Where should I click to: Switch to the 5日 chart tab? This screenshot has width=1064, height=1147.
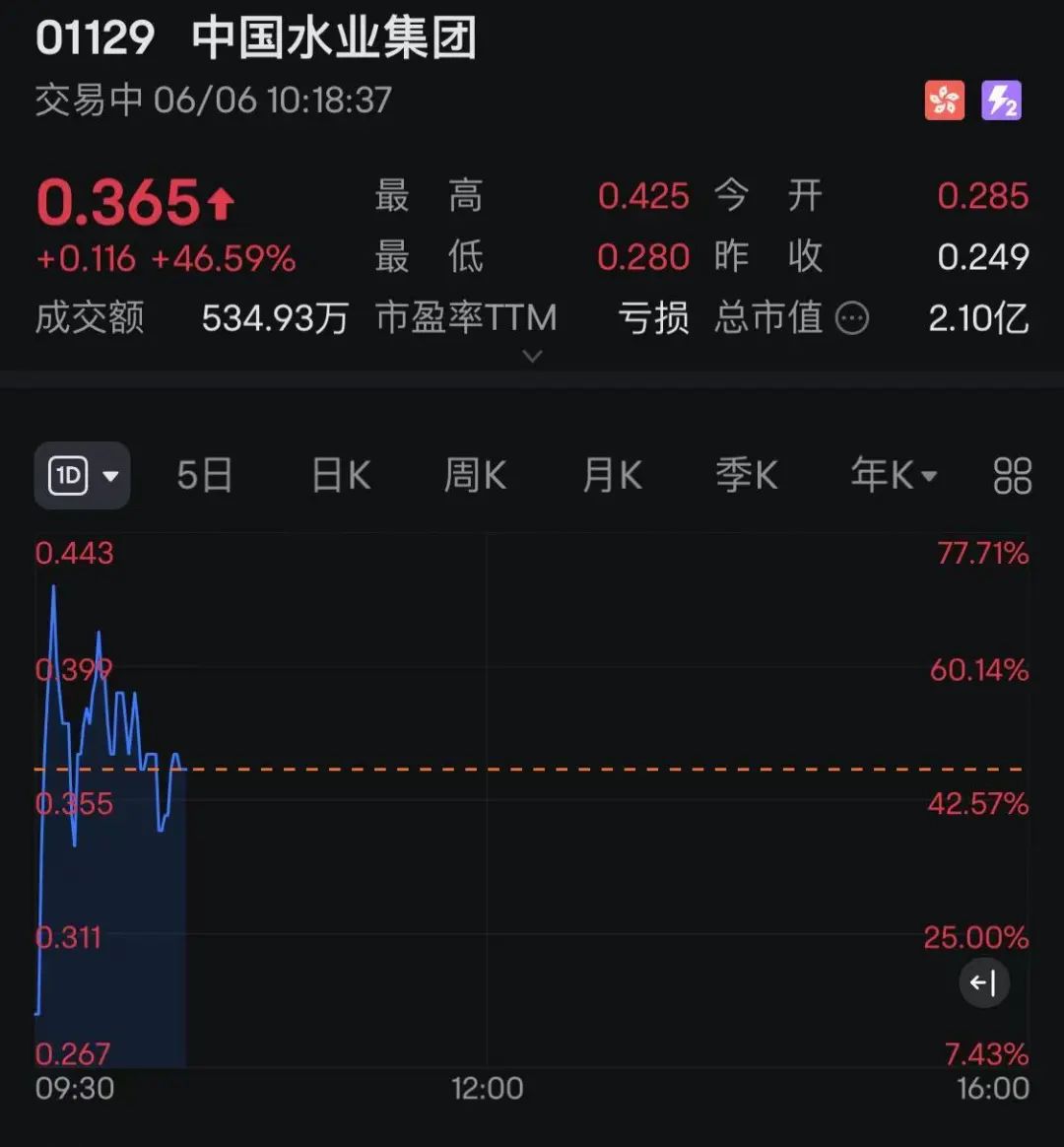205,476
